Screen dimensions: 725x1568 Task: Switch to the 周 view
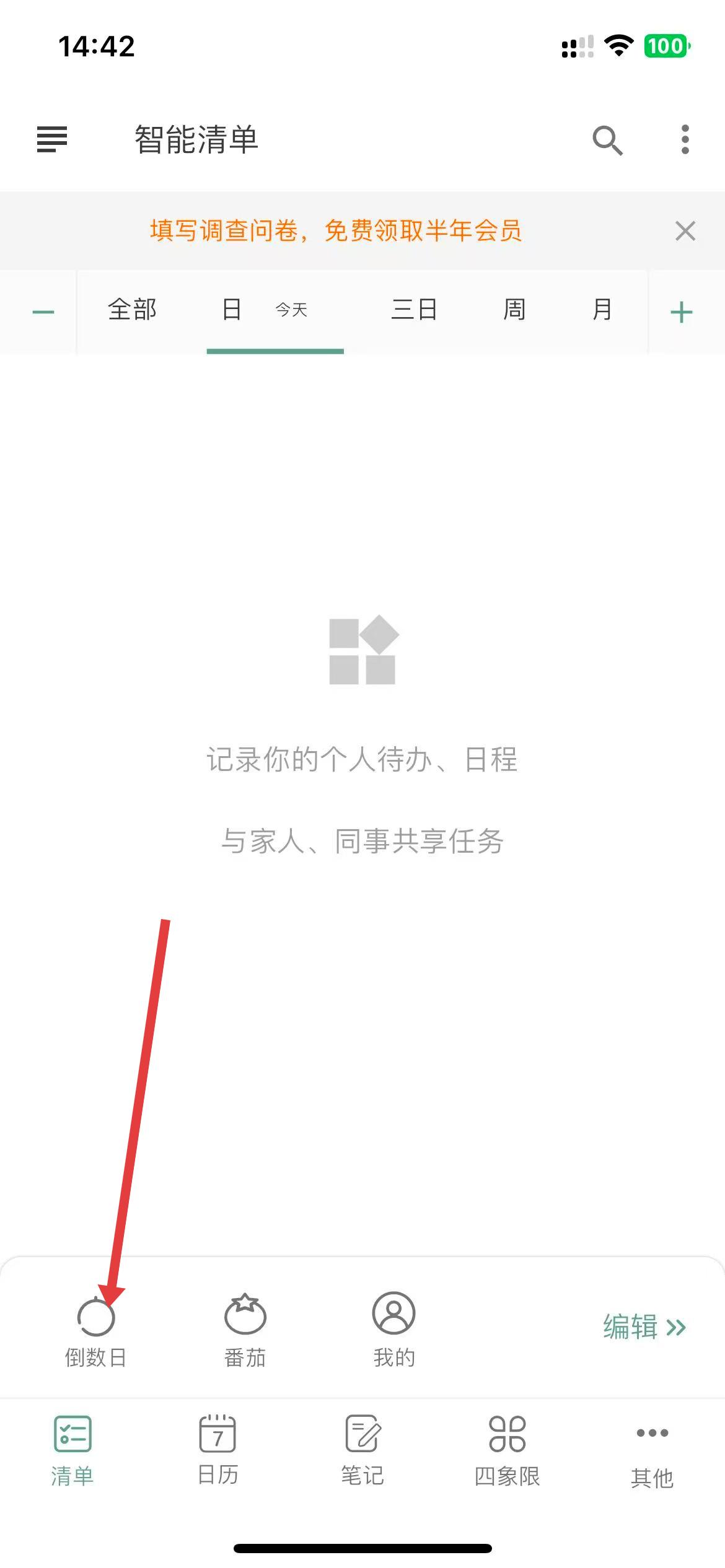(514, 310)
